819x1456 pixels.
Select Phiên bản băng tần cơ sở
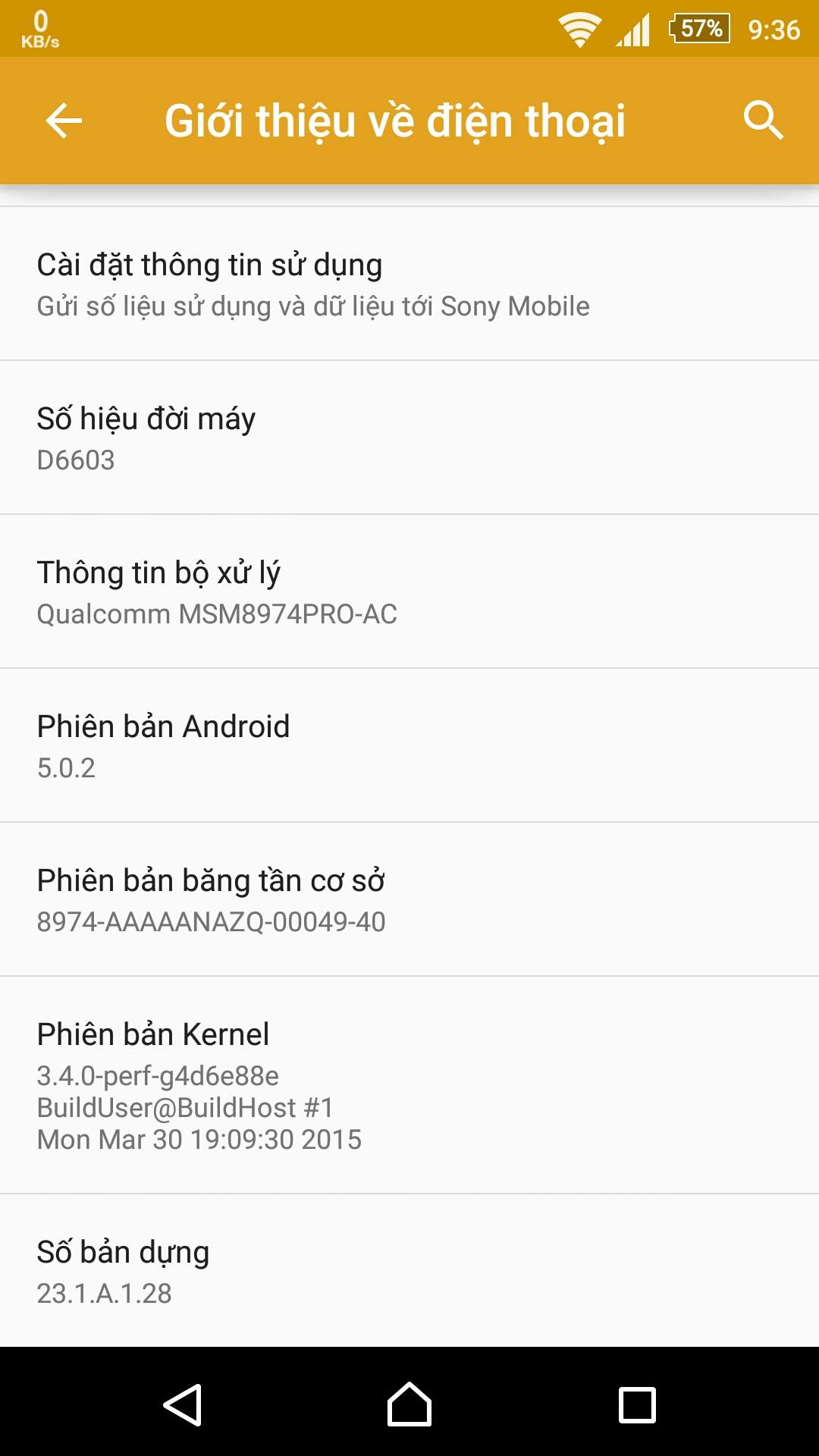409,900
